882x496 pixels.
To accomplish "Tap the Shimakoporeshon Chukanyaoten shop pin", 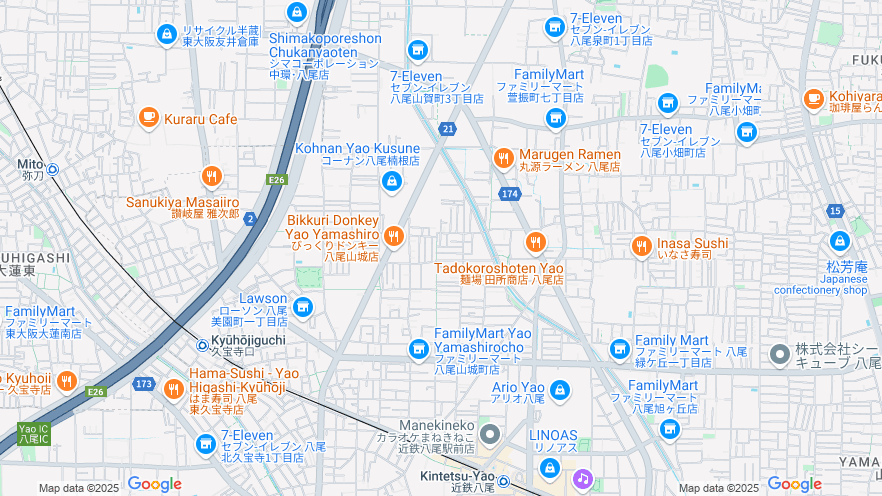I will (x=297, y=13).
